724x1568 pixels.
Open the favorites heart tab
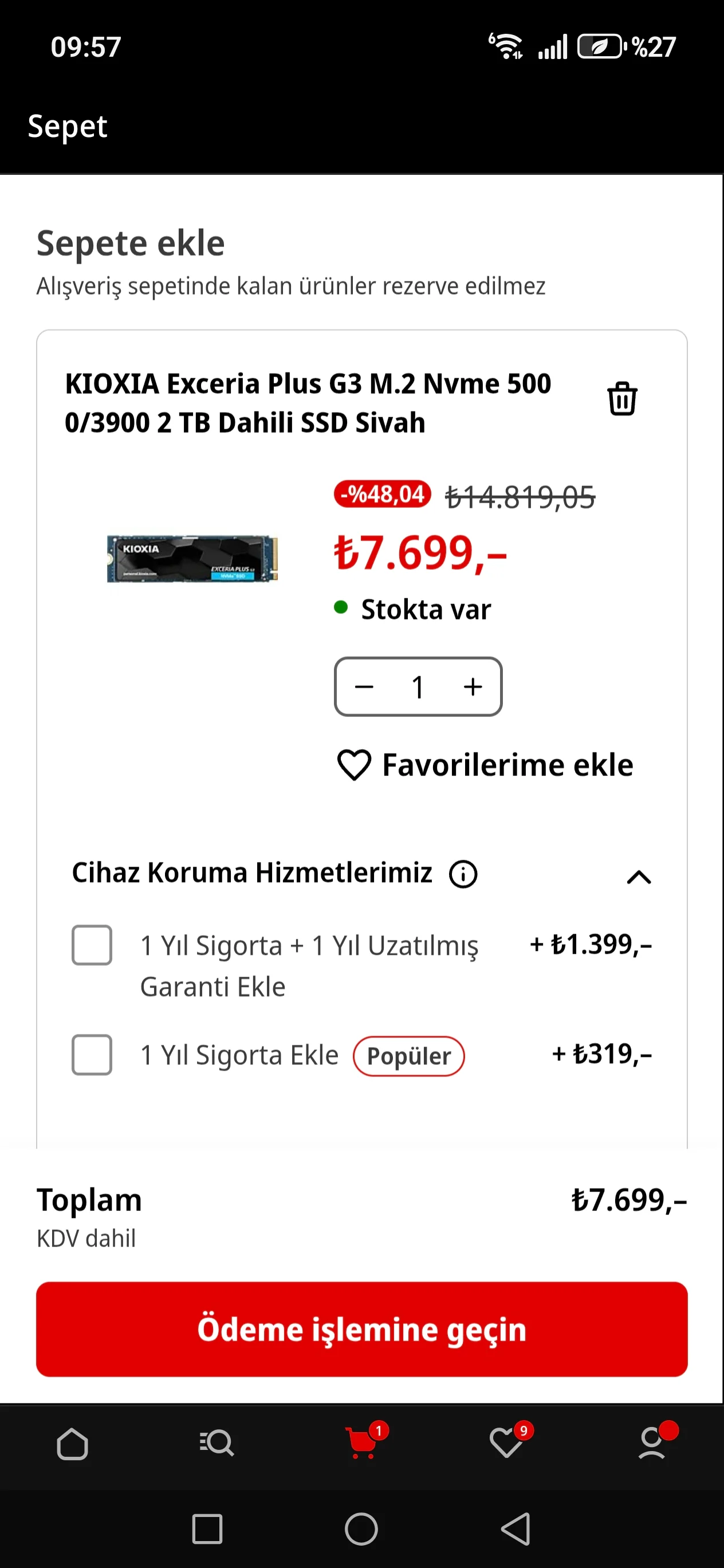pos(507,1444)
